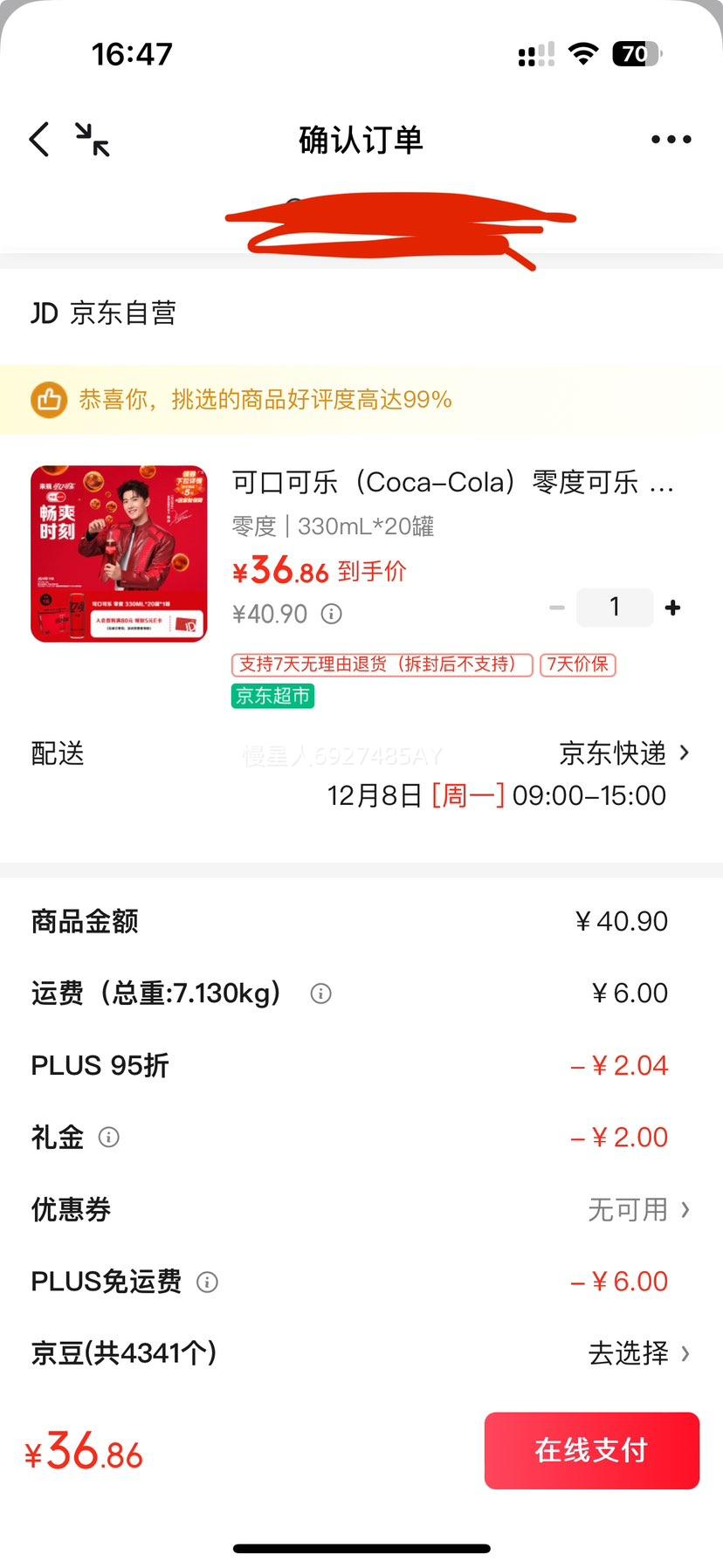Tap the 京东超市 green badge

coord(272,696)
